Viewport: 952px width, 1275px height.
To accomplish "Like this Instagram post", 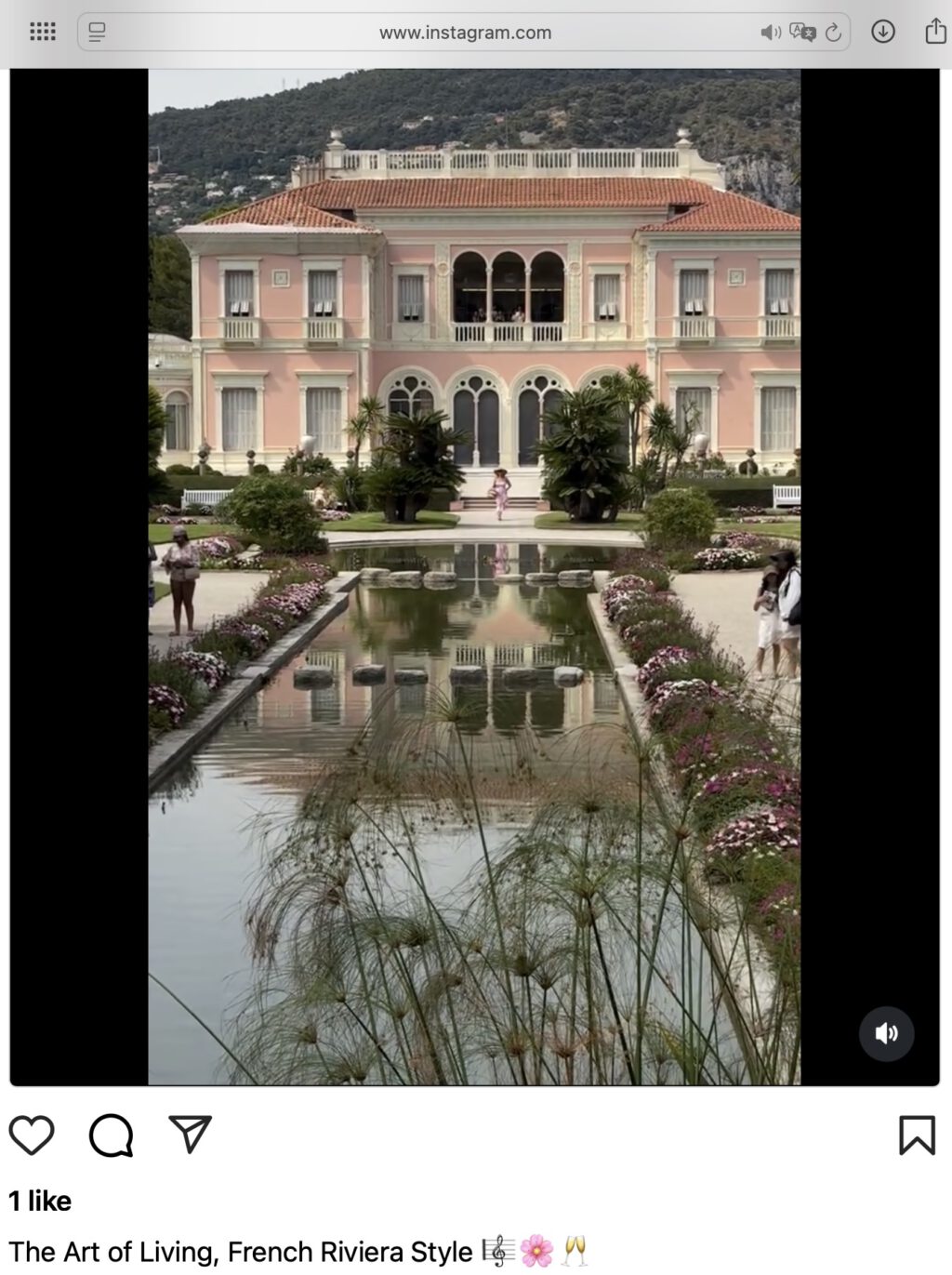I will pos(32,1136).
